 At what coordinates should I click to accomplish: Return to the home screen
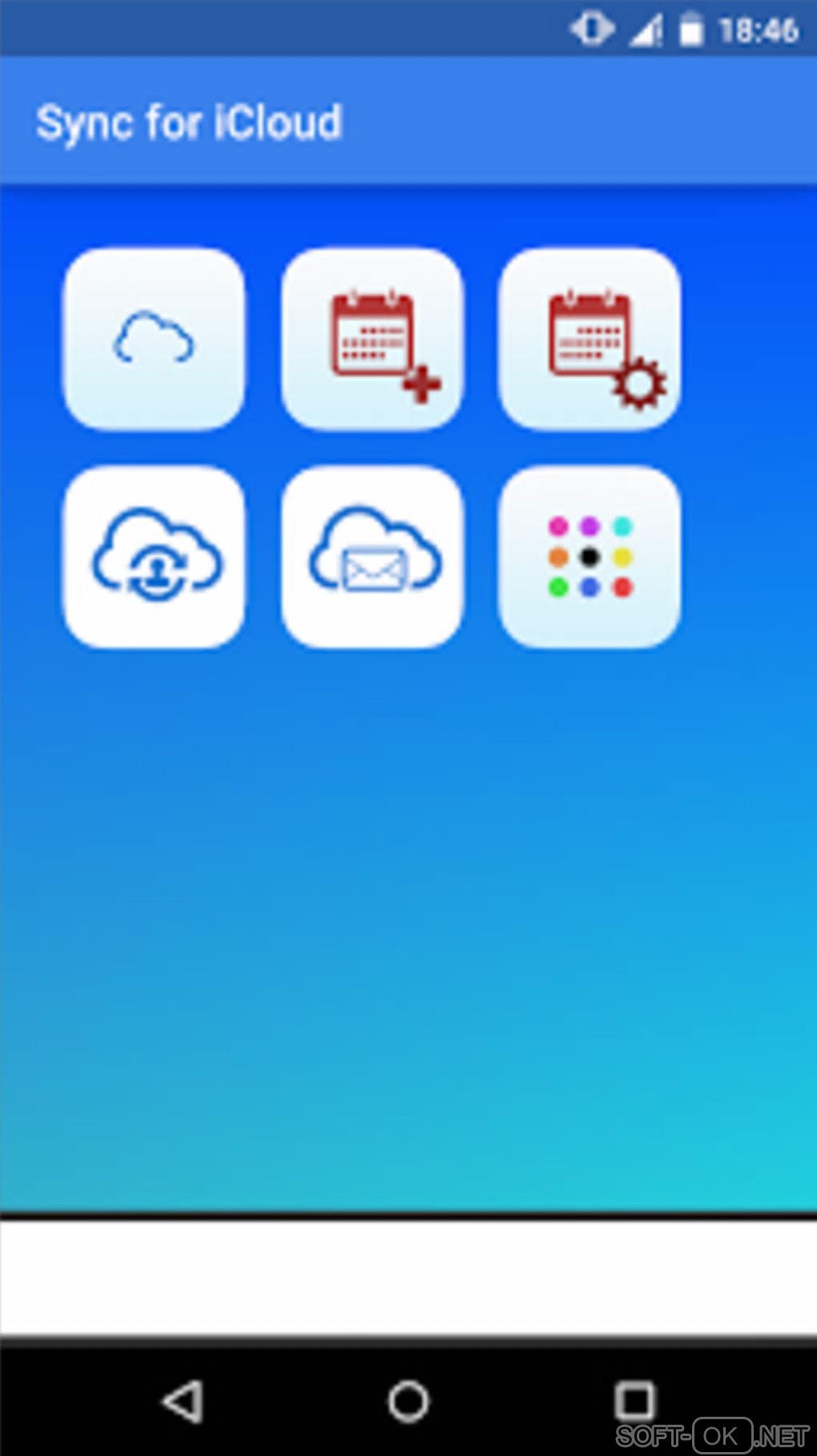point(408,1401)
